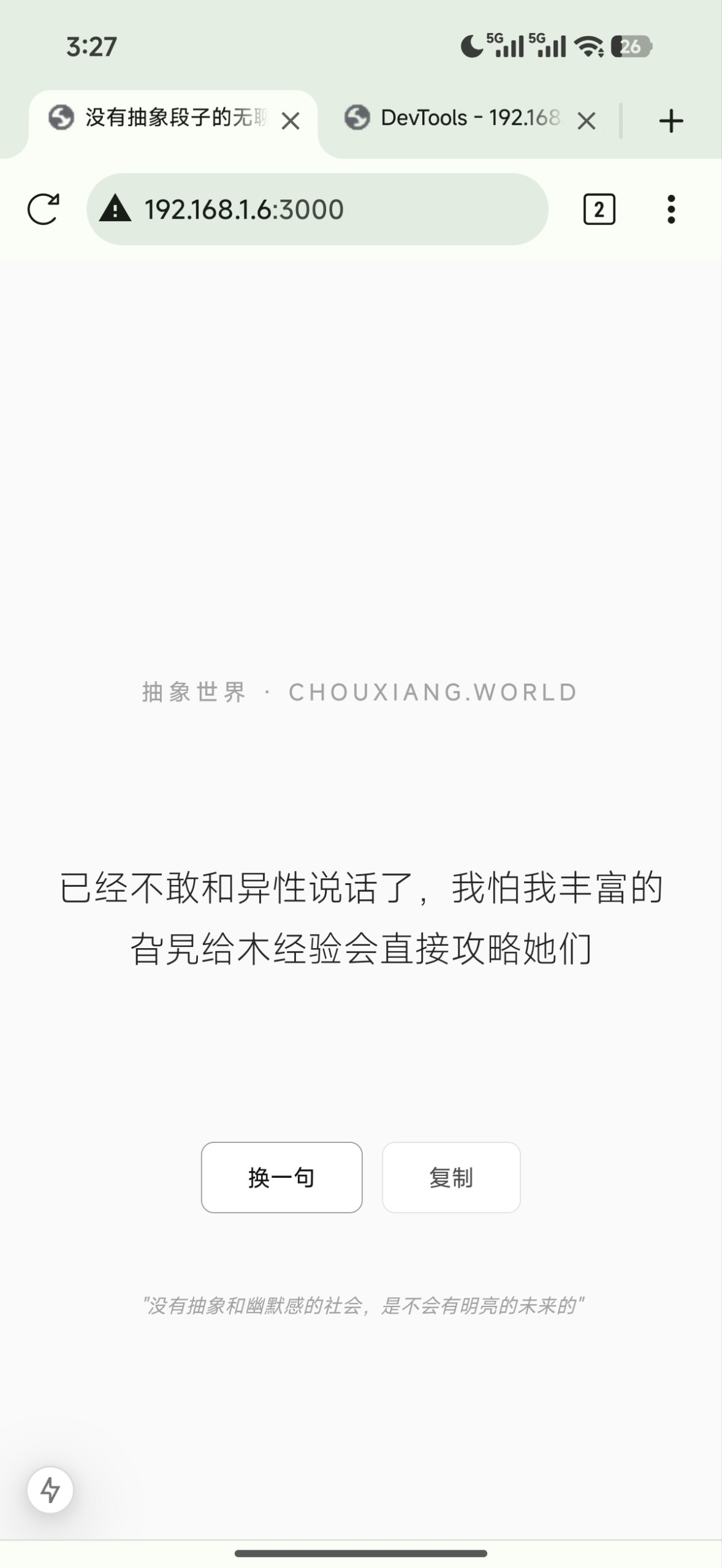Open a new browser tab
The width and height of the screenshot is (722, 1568).
tap(671, 121)
